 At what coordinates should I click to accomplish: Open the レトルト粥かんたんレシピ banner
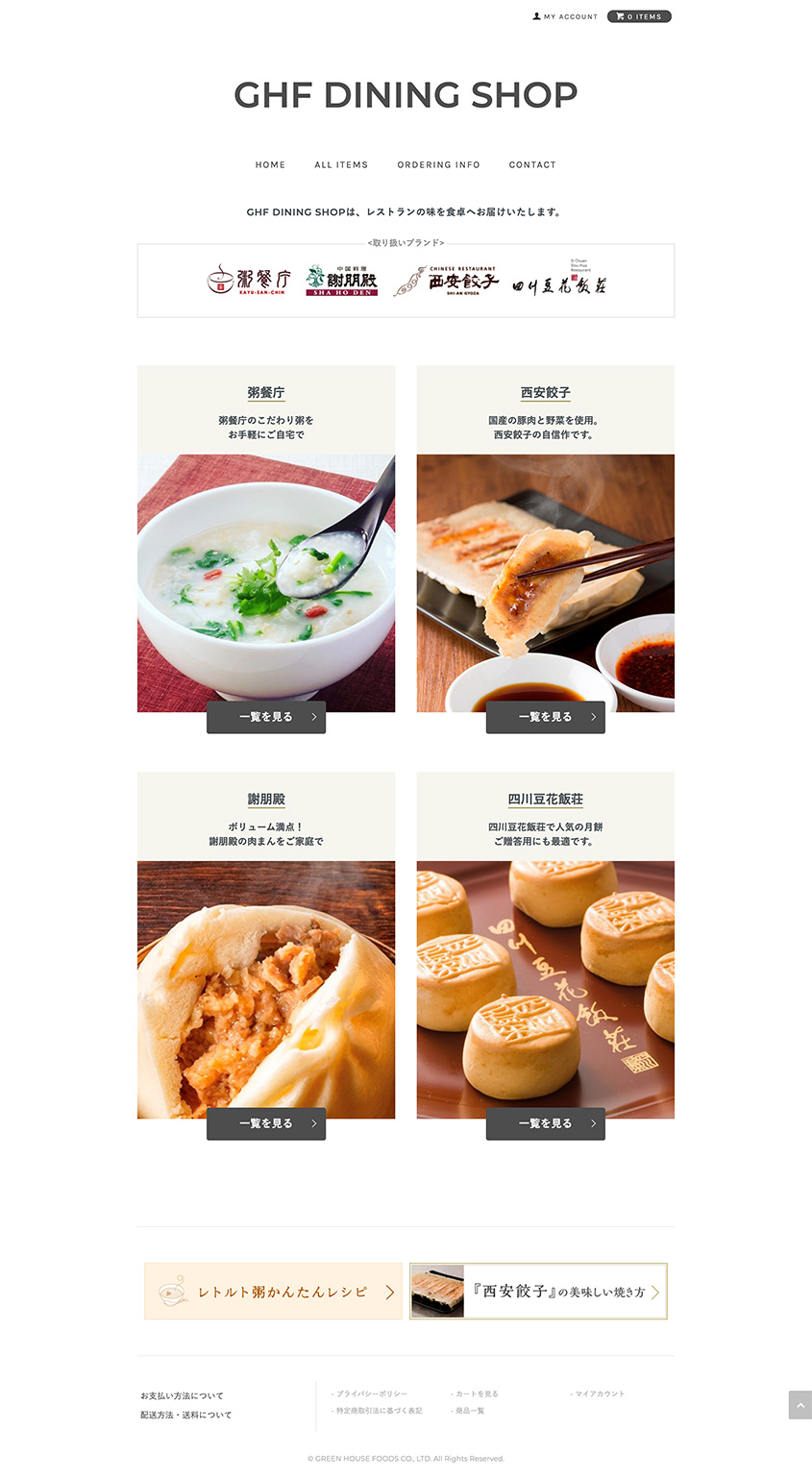click(274, 1292)
